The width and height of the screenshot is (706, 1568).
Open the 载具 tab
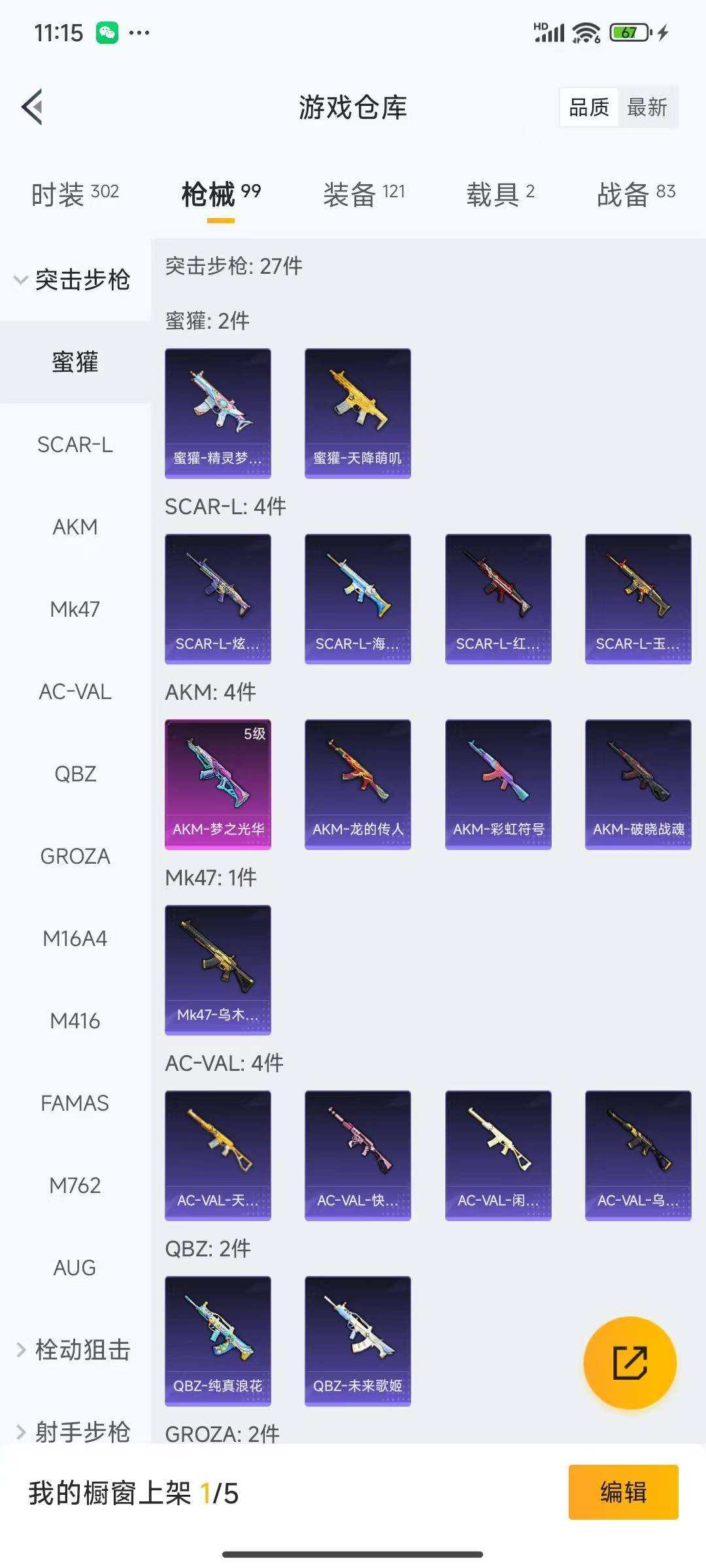point(500,194)
